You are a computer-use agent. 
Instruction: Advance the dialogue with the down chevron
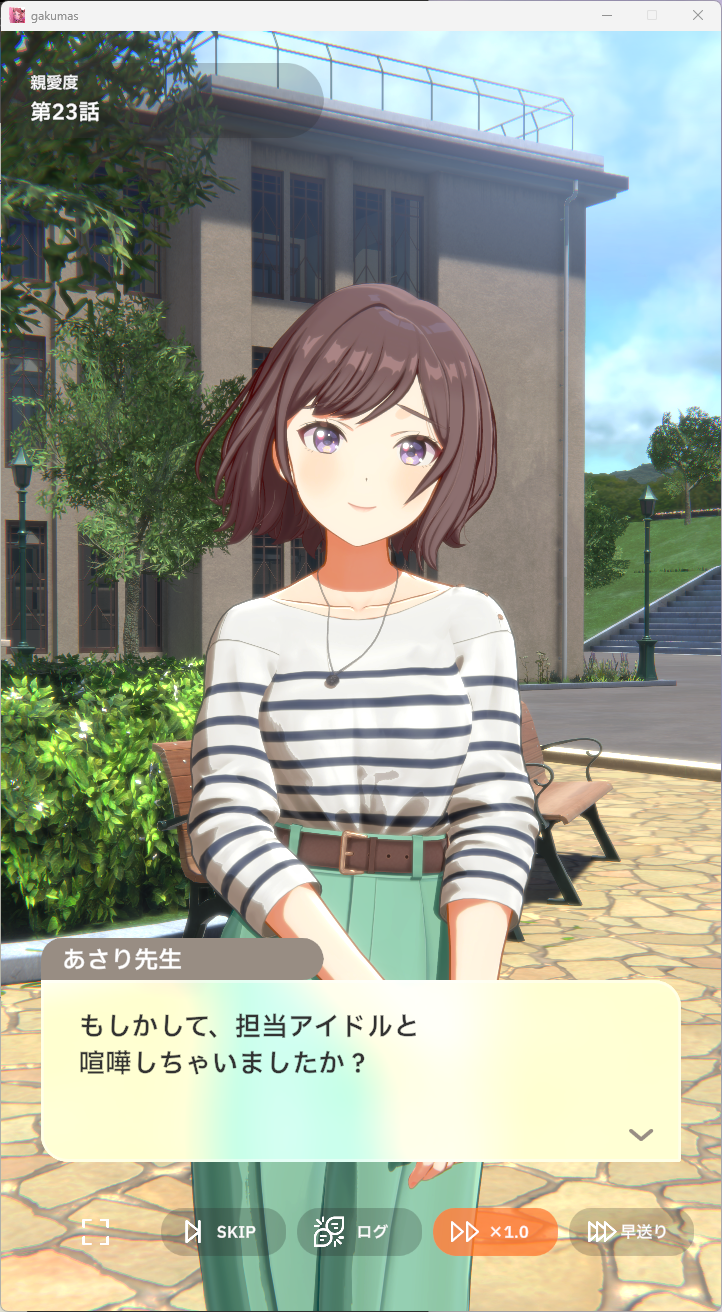641,1134
